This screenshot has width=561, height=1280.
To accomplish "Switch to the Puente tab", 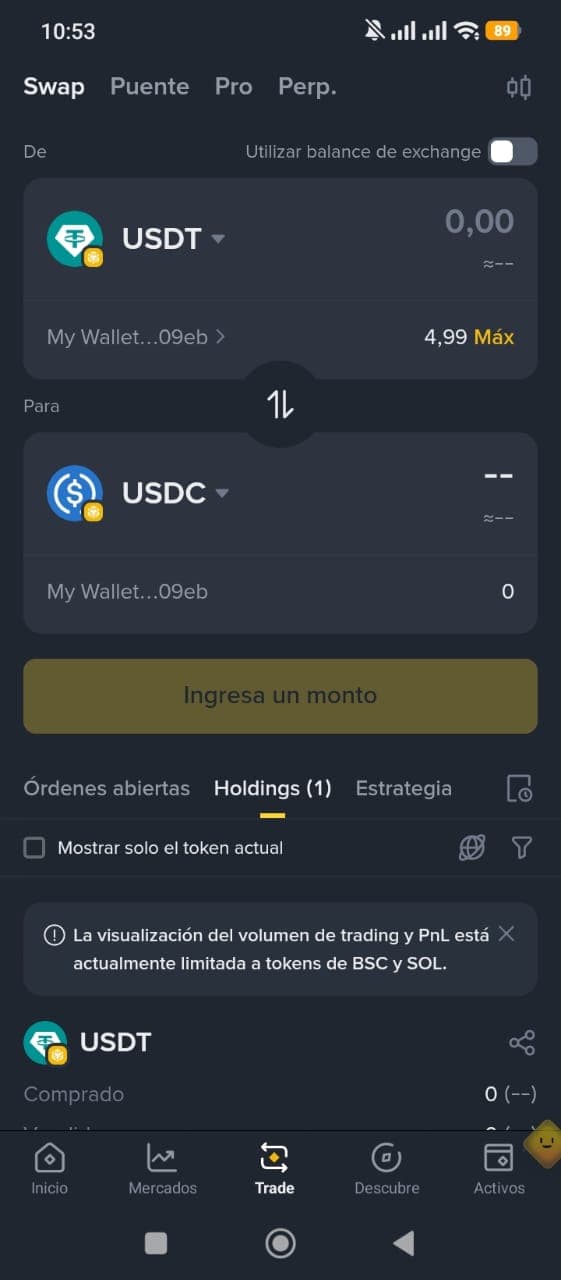I will tap(149, 87).
